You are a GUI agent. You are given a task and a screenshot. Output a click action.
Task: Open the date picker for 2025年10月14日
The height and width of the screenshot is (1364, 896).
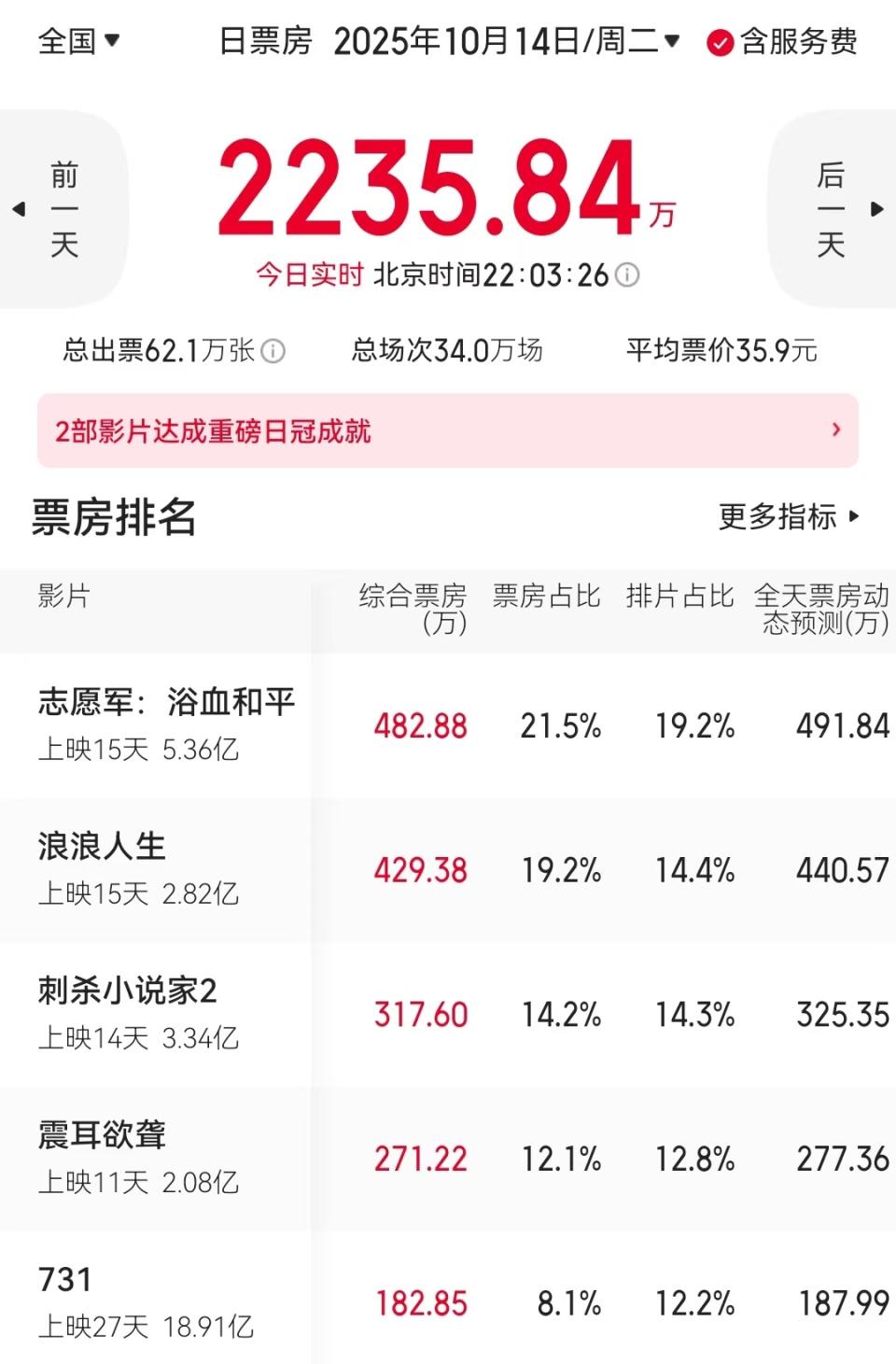[506, 41]
